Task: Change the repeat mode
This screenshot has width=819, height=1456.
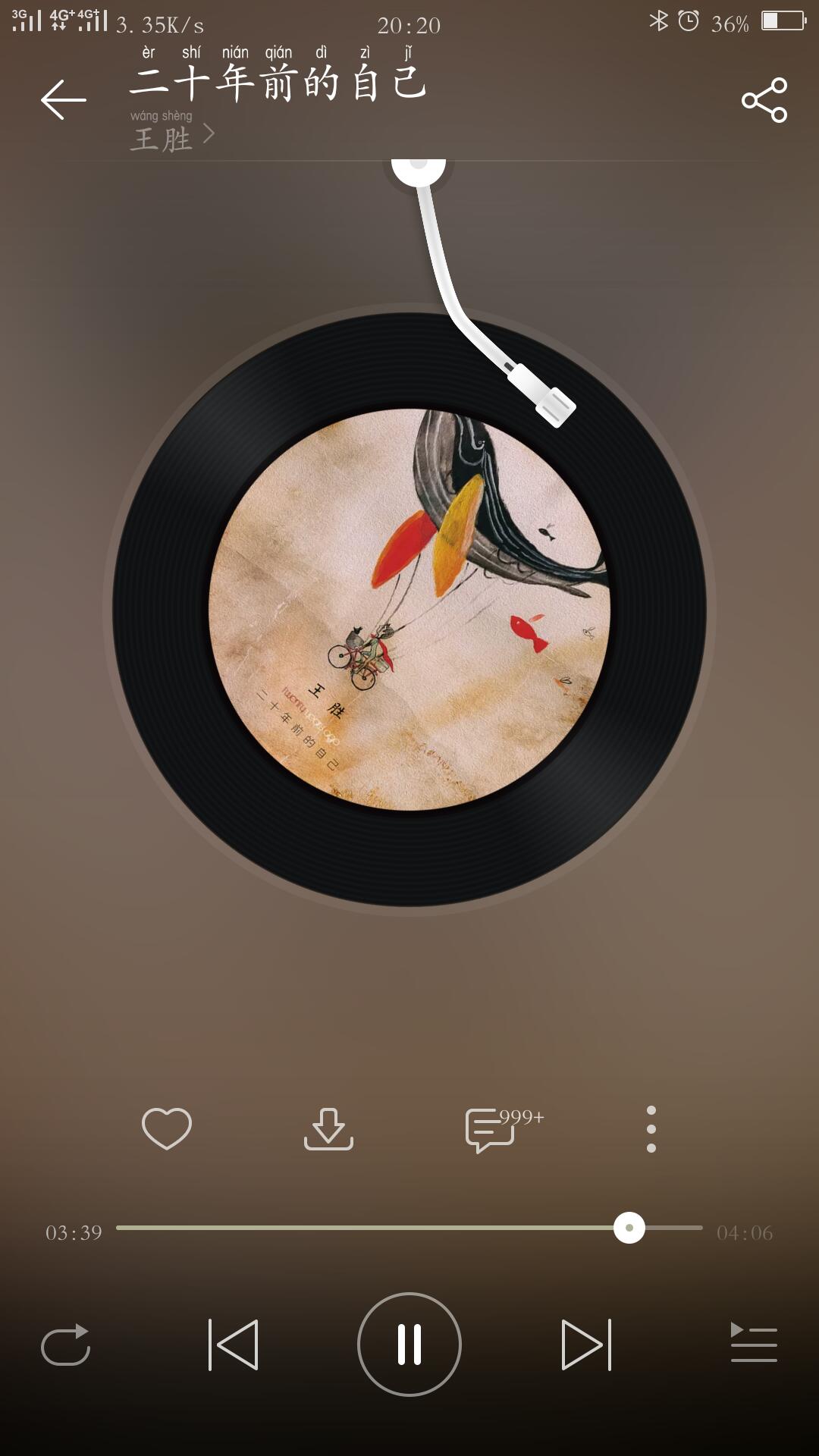Action: click(66, 1345)
